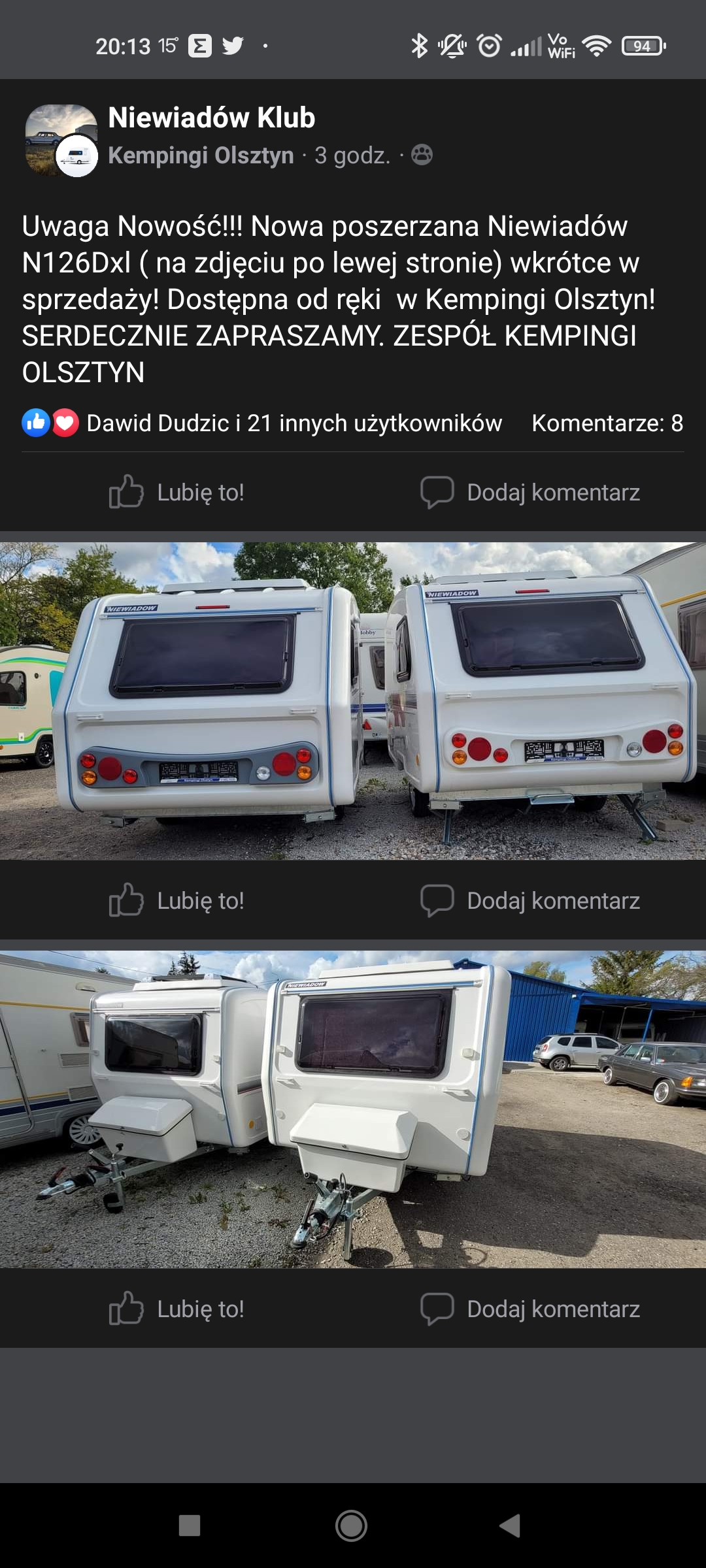Viewport: 706px width, 1568px height.
Task: Open the photo of caravans' front with drawbars
Action: click(x=353, y=1109)
